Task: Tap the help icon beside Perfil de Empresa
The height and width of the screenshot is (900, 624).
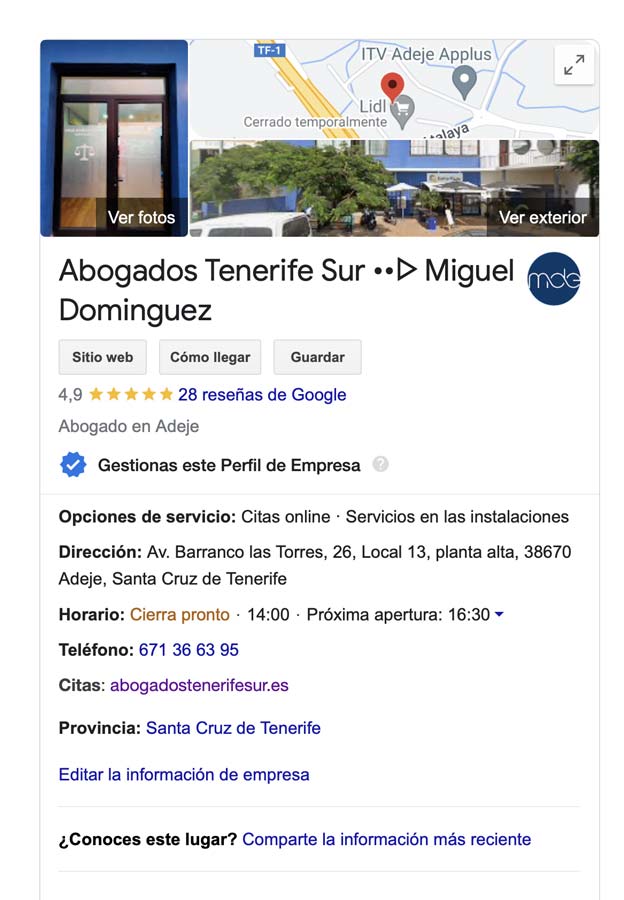Action: pos(380,464)
